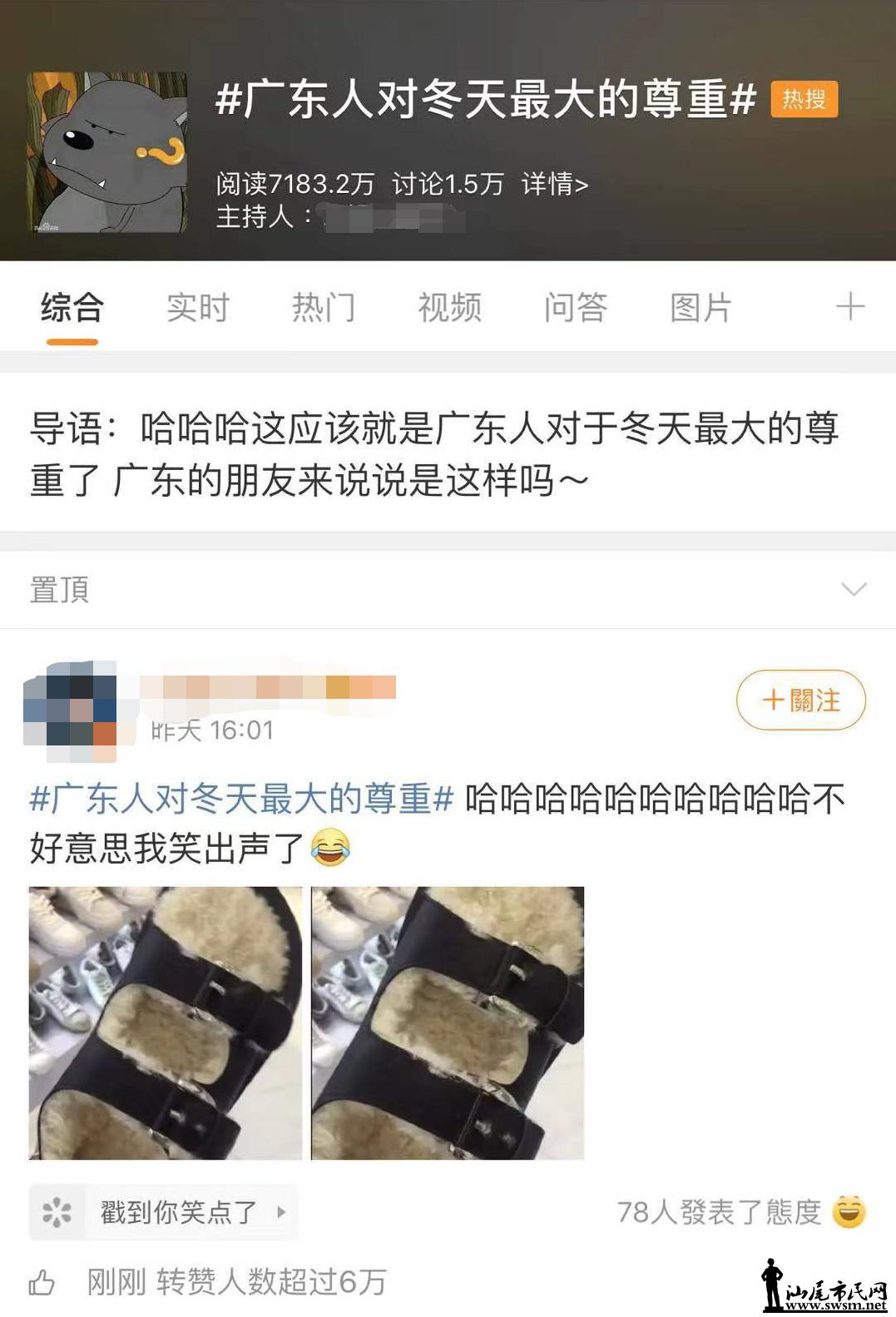896x1317 pixels.
Task: Like the post with thumbs-up icon
Action: [x=42, y=1282]
